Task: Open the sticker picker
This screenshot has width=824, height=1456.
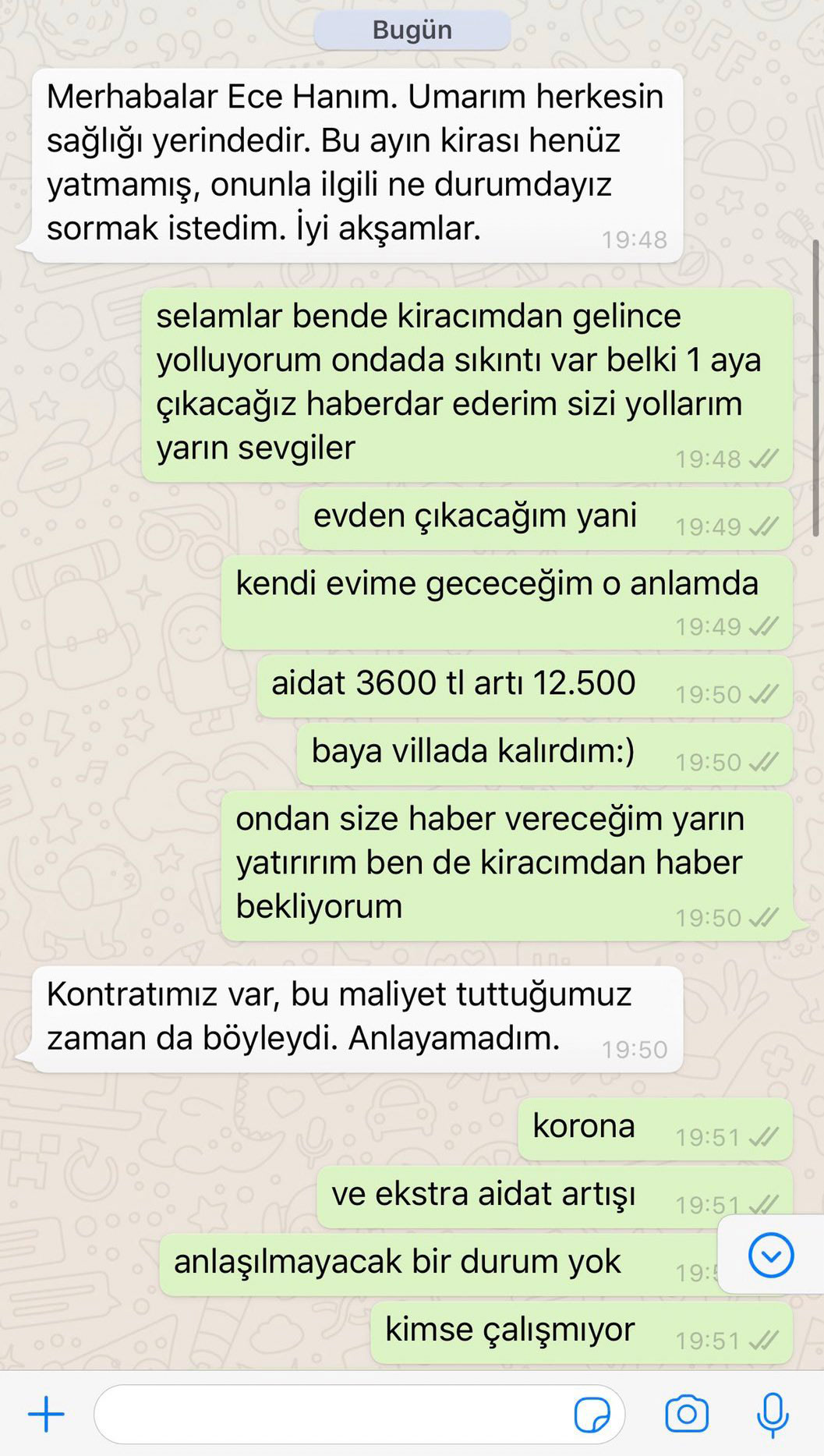Action: click(592, 1415)
